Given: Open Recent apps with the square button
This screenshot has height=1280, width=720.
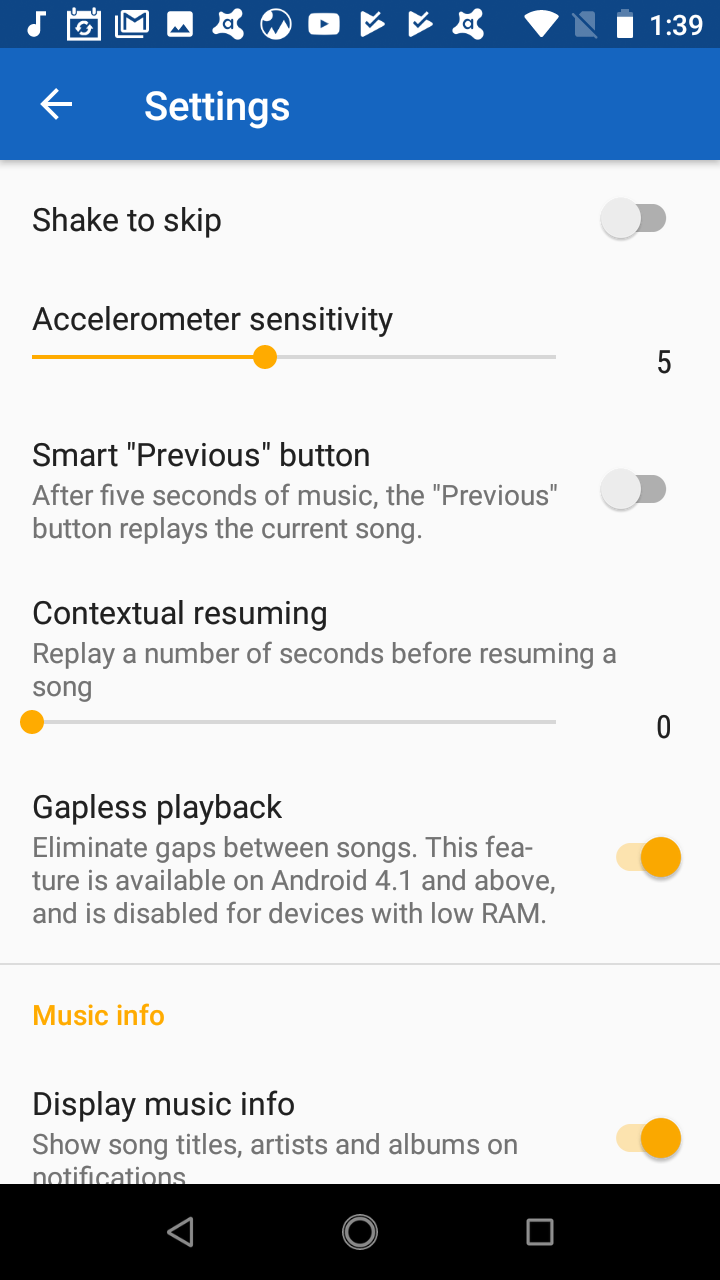Looking at the screenshot, I should point(539,1231).
